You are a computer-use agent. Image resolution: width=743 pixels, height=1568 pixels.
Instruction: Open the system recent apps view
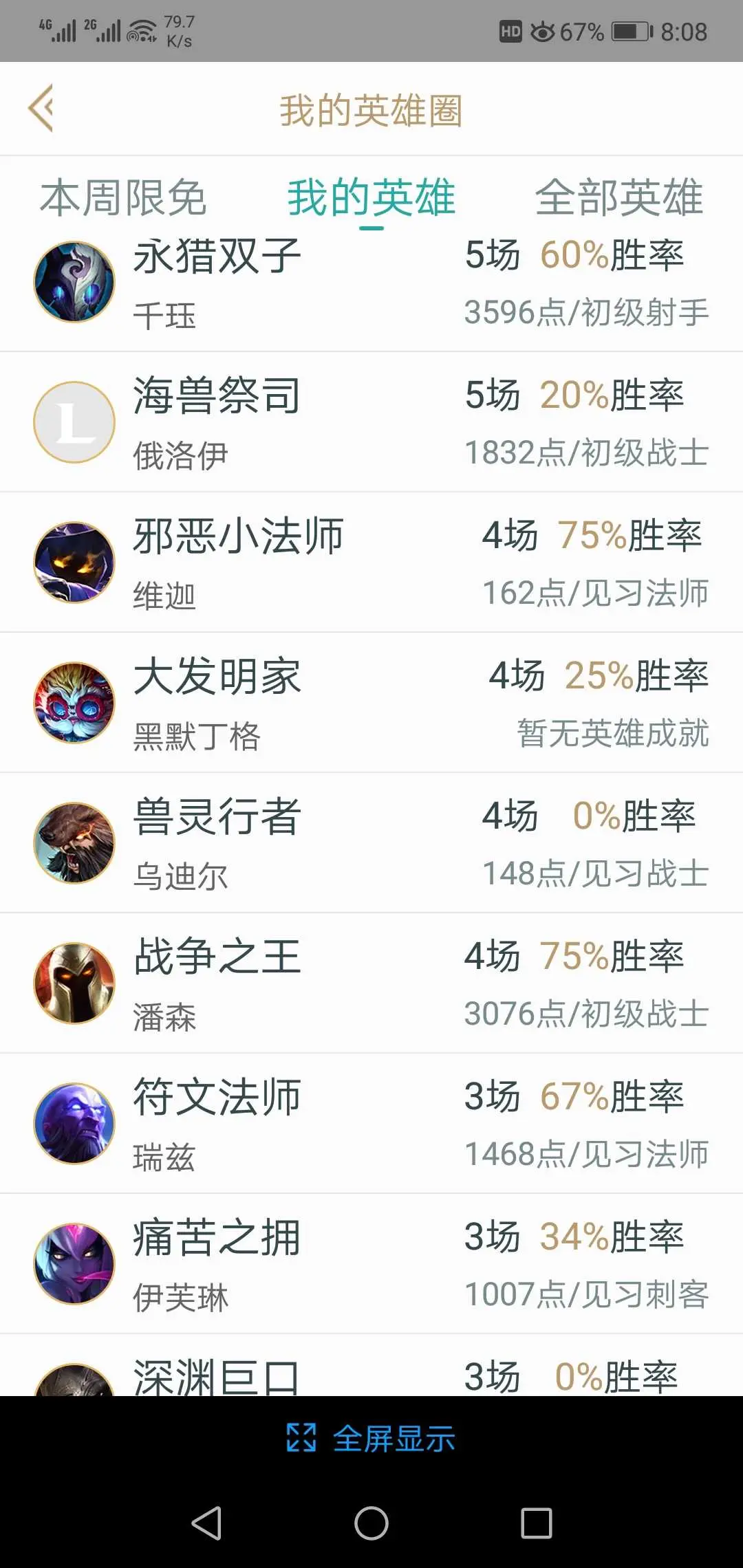(537, 1523)
